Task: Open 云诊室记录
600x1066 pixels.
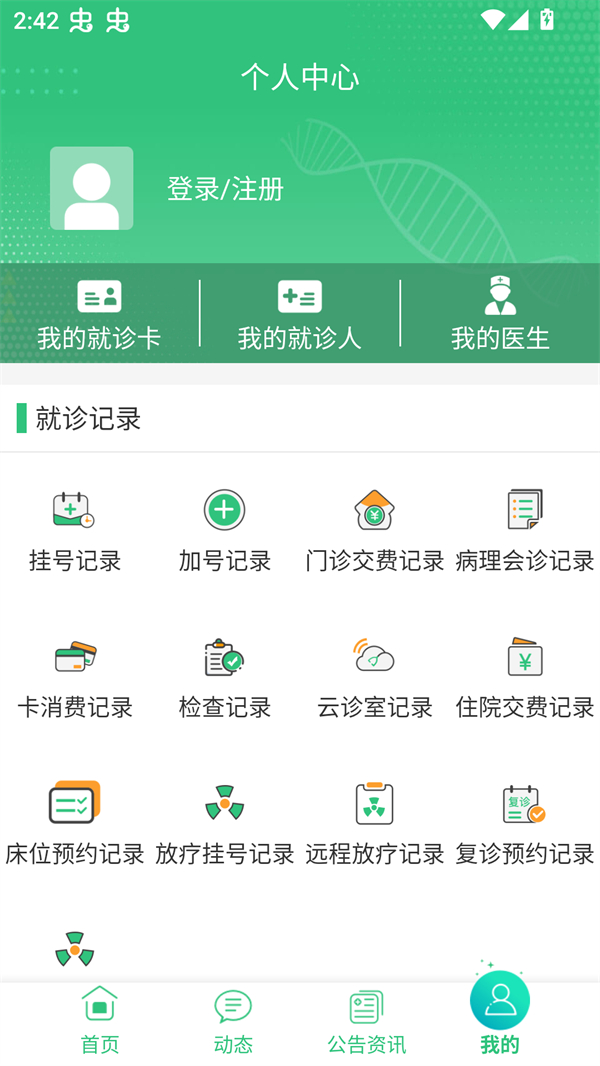Action: click(x=375, y=678)
